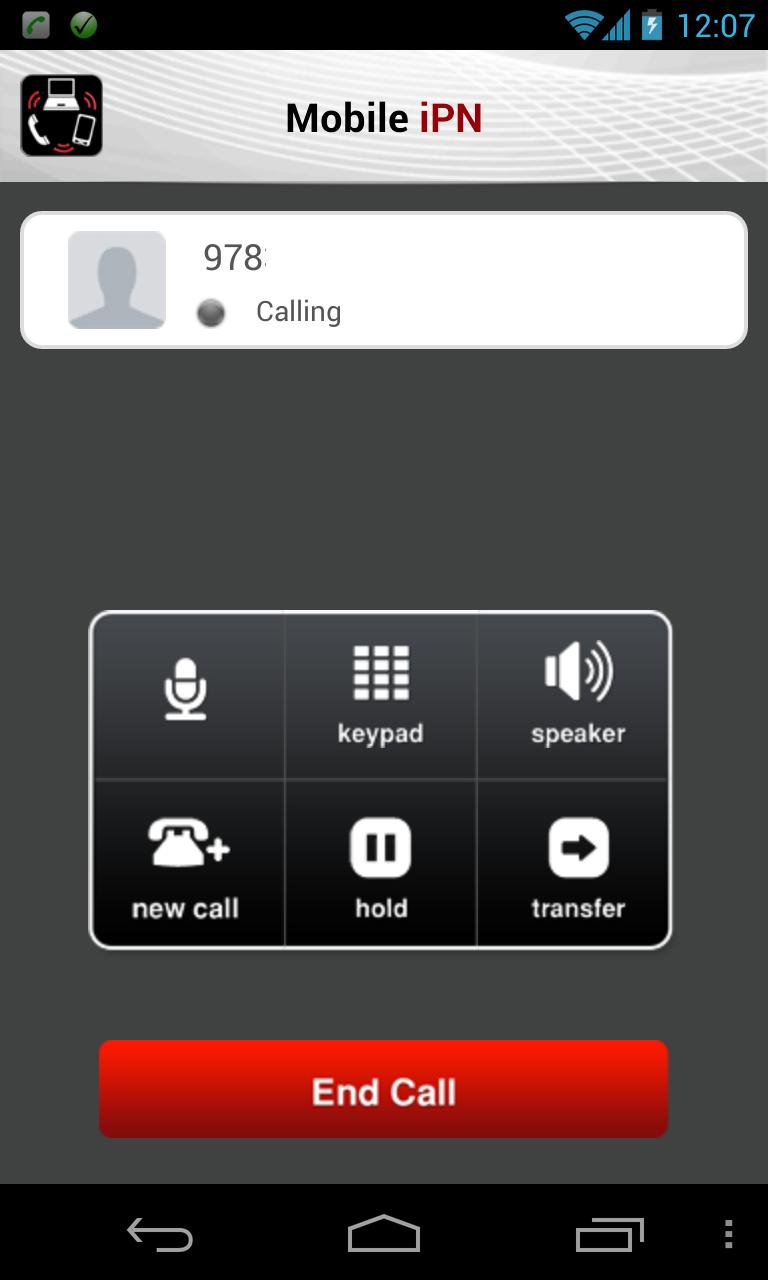Tap the battery charging indicator
768x1280 pixels.
coord(650,23)
